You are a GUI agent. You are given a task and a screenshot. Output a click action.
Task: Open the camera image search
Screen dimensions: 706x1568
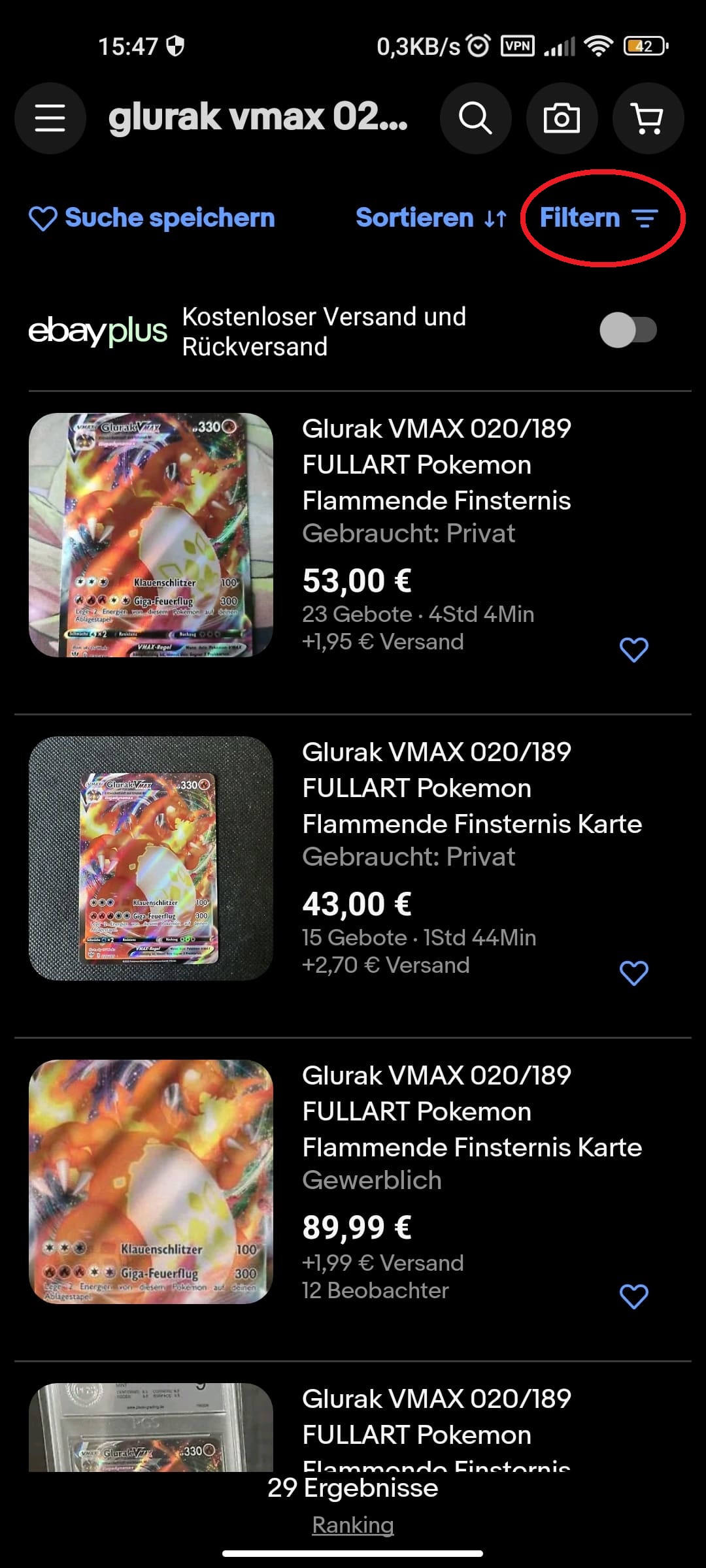[562, 118]
